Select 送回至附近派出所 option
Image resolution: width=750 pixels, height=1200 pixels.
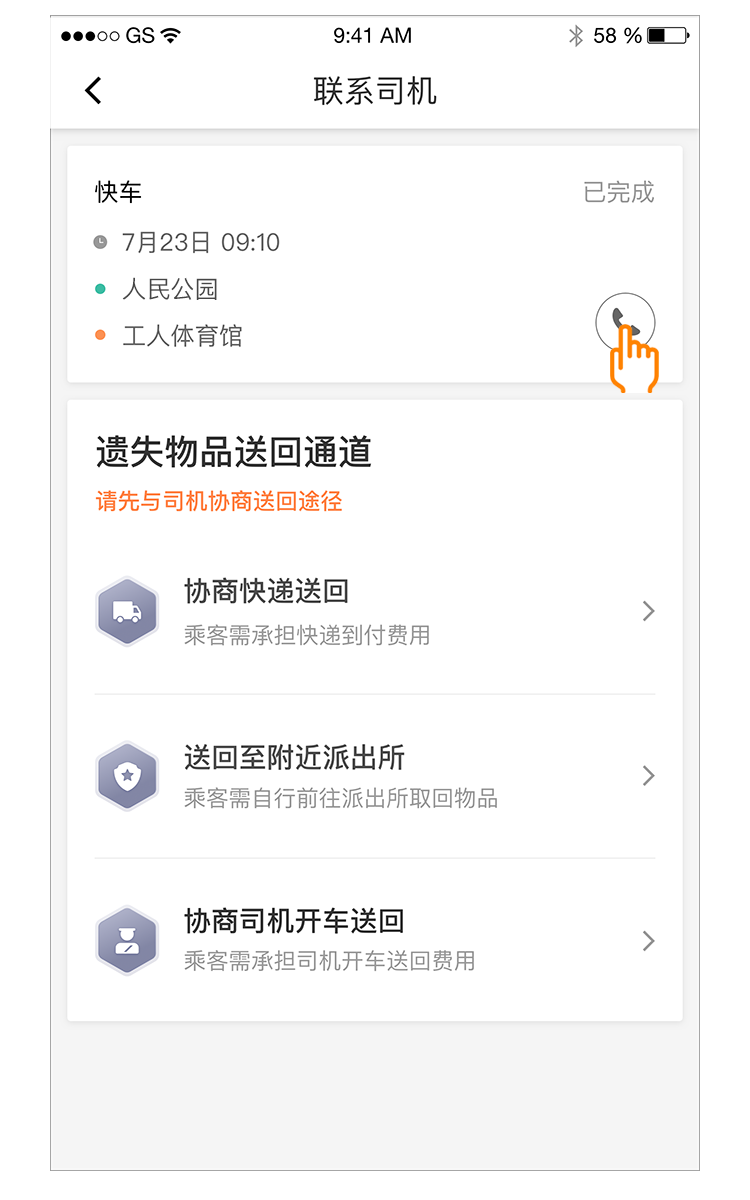tap(375, 775)
